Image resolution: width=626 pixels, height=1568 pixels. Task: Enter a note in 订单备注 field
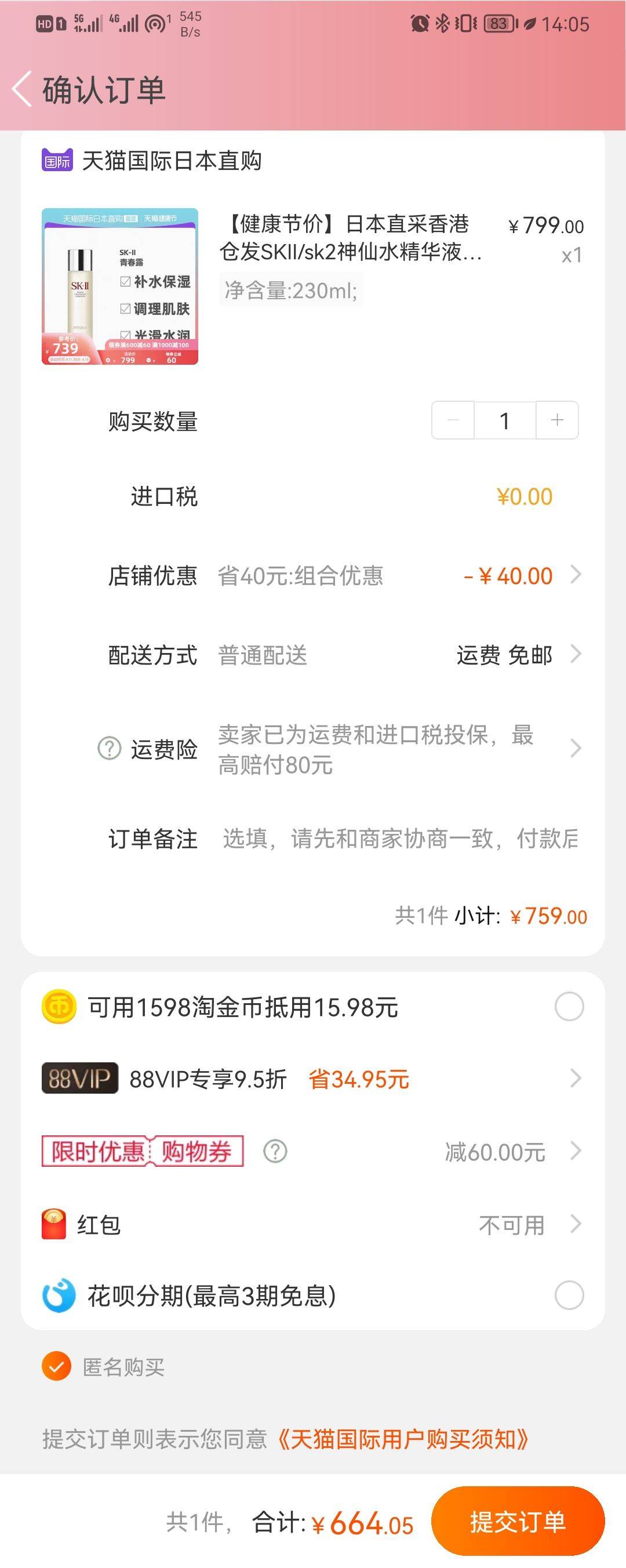tap(401, 839)
